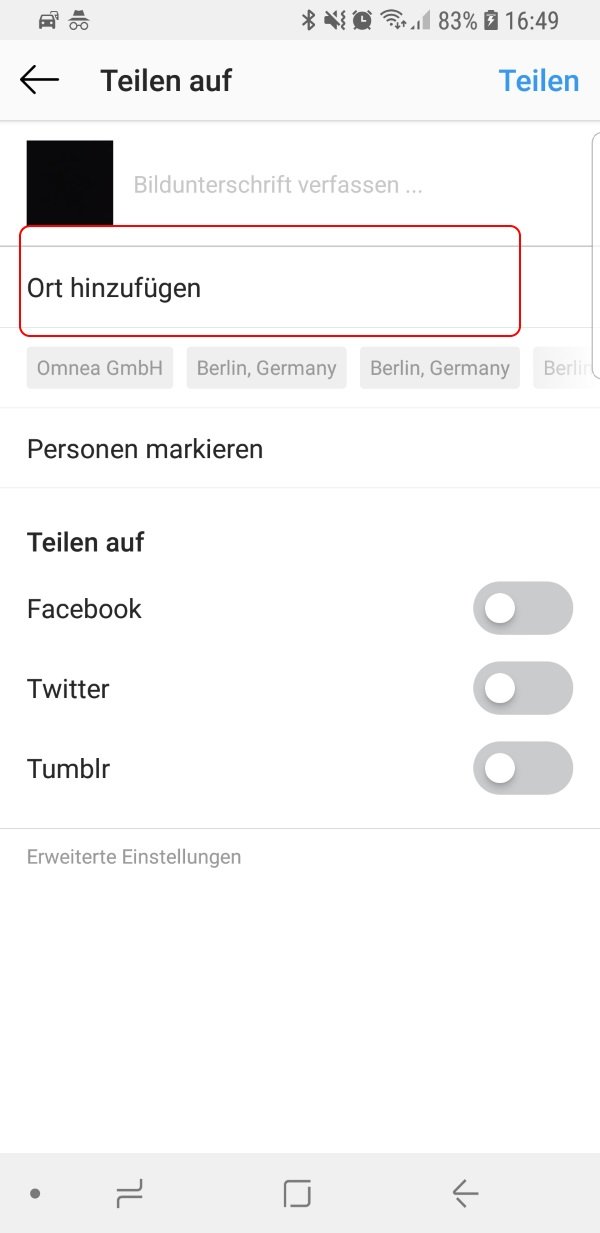Enable sharing to Facebook
The image size is (600, 1233).
pyautogui.click(x=523, y=608)
